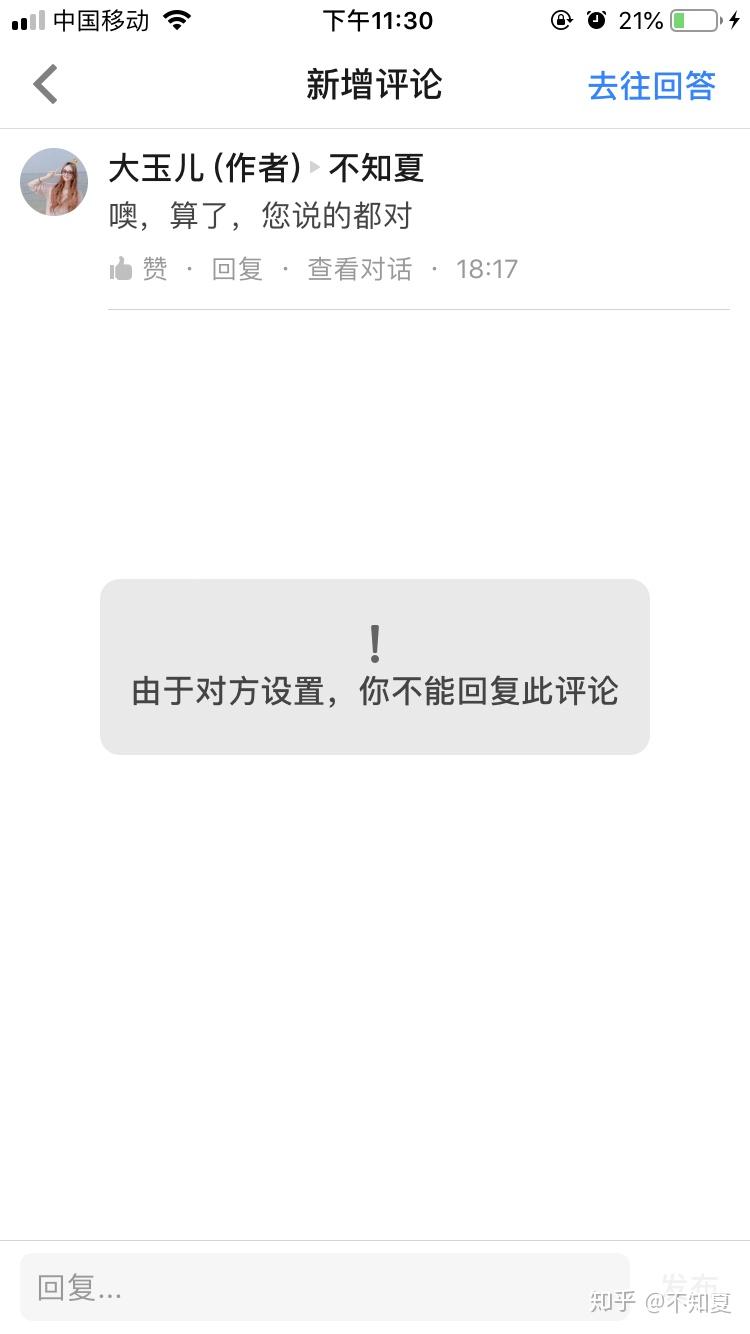This screenshot has height=1334, width=750.
Task: Go back using the top-left arrow
Action: [x=46, y=85]
